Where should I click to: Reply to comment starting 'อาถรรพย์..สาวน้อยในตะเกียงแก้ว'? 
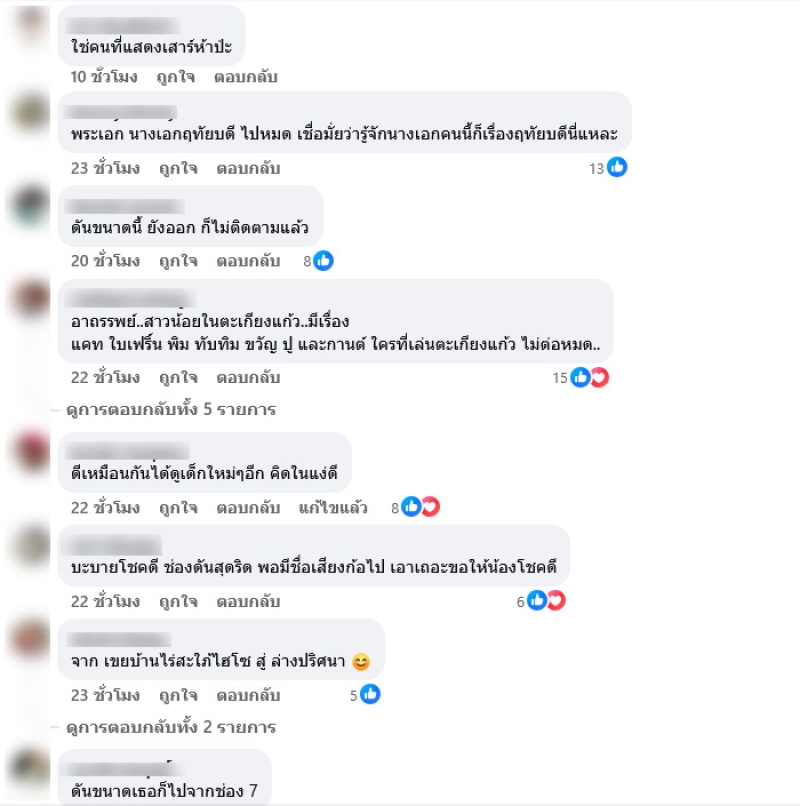pos(248,378)
